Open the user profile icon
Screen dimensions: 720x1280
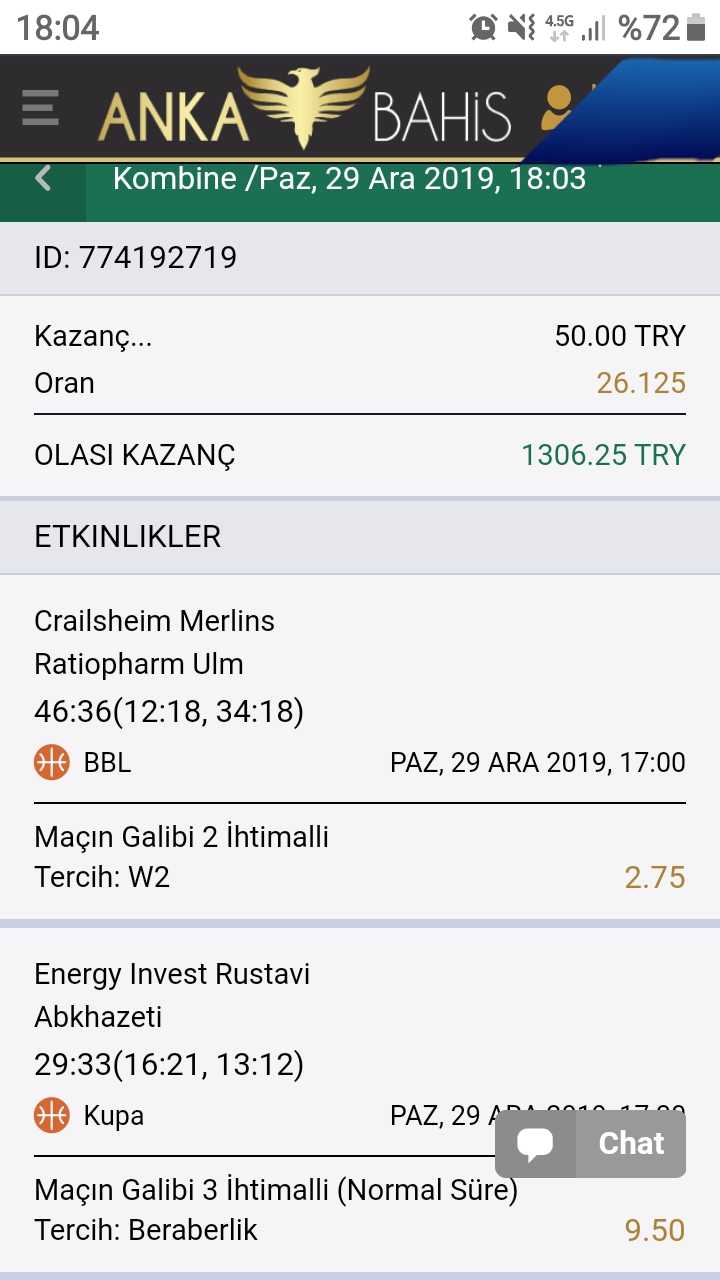pyautogui.click(x=556, y=110)
